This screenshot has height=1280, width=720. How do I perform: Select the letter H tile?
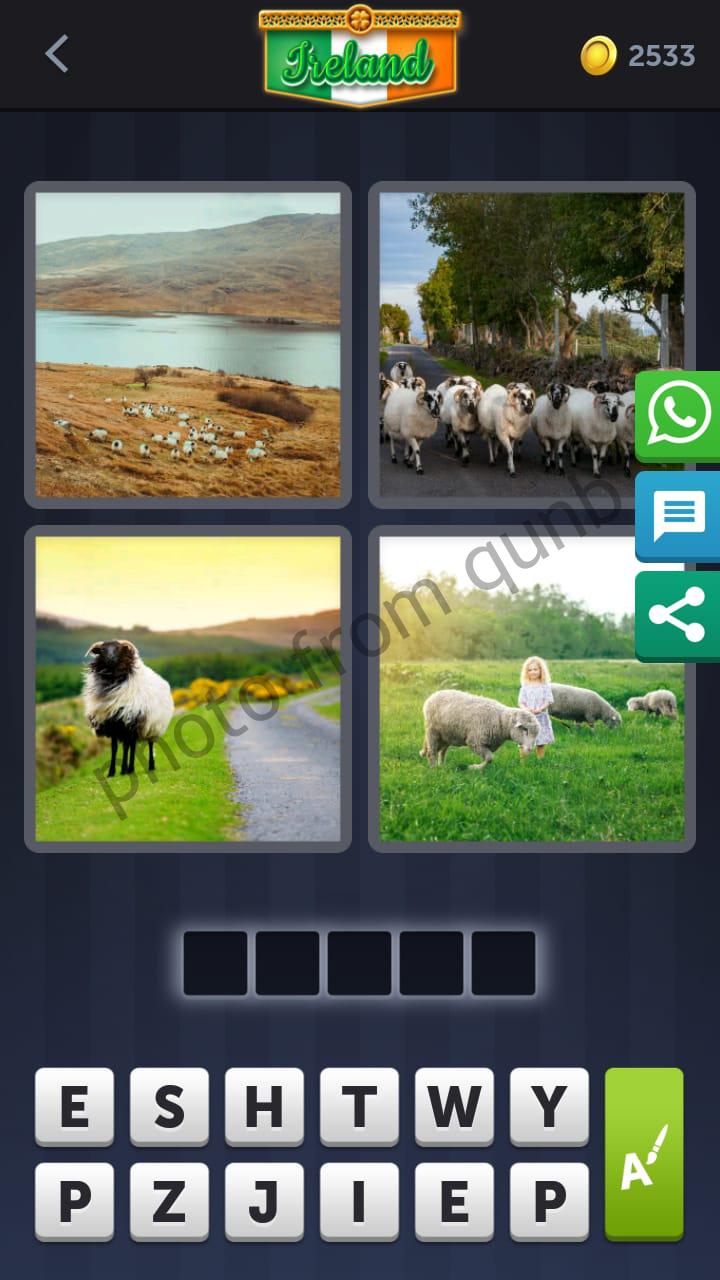(x=264, y=1106)
